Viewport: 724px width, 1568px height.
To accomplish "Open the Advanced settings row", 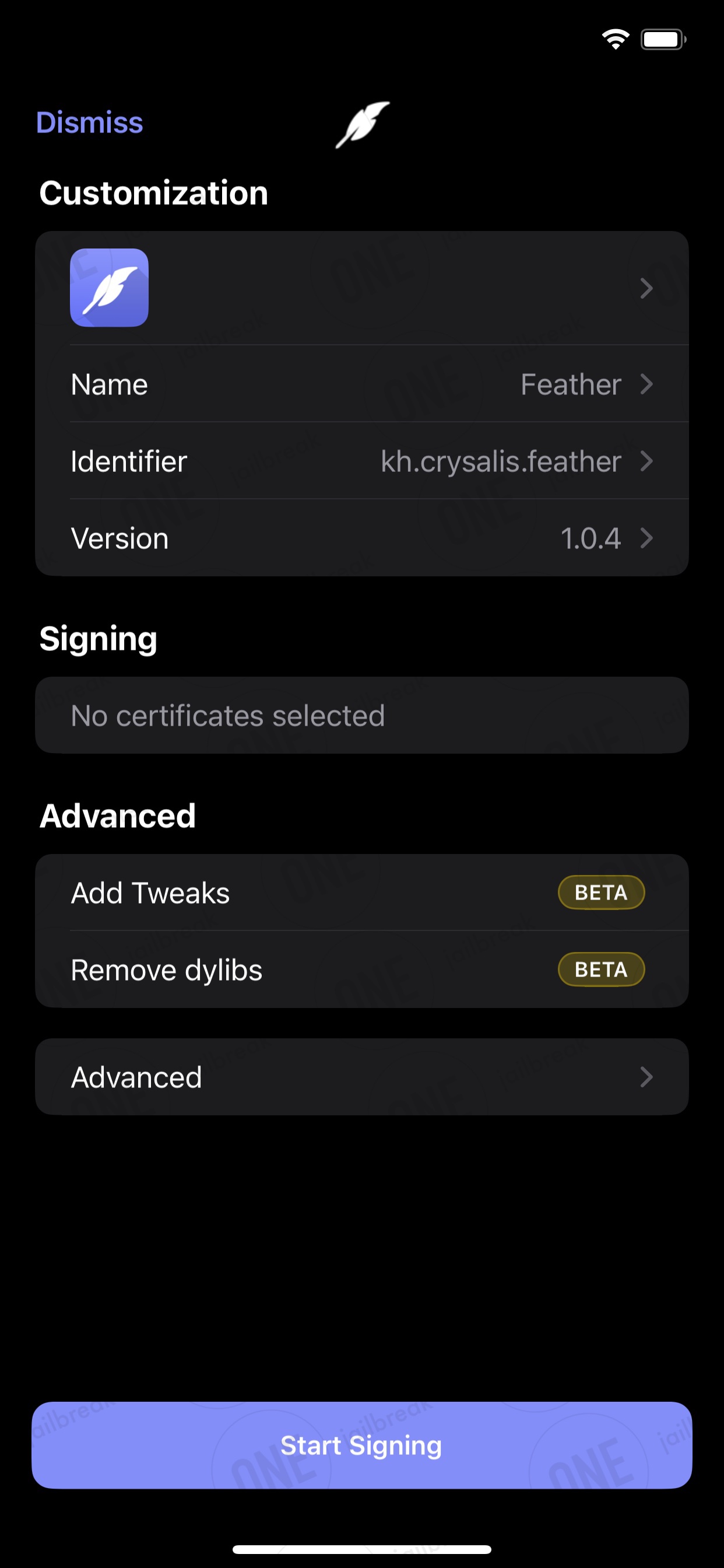I will (362, 1077).
